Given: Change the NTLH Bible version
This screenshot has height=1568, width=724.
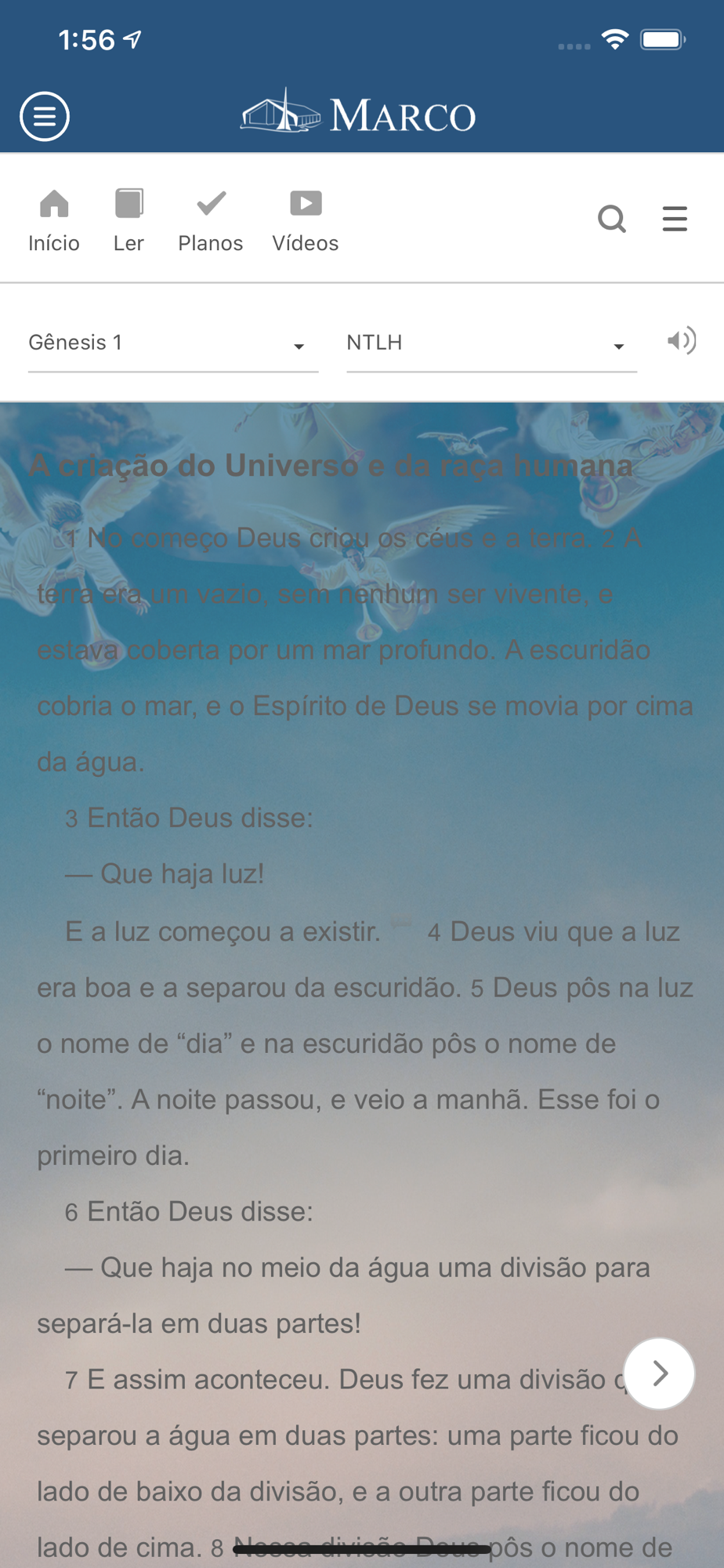Looking at the screenshot, I should [491, 343].
